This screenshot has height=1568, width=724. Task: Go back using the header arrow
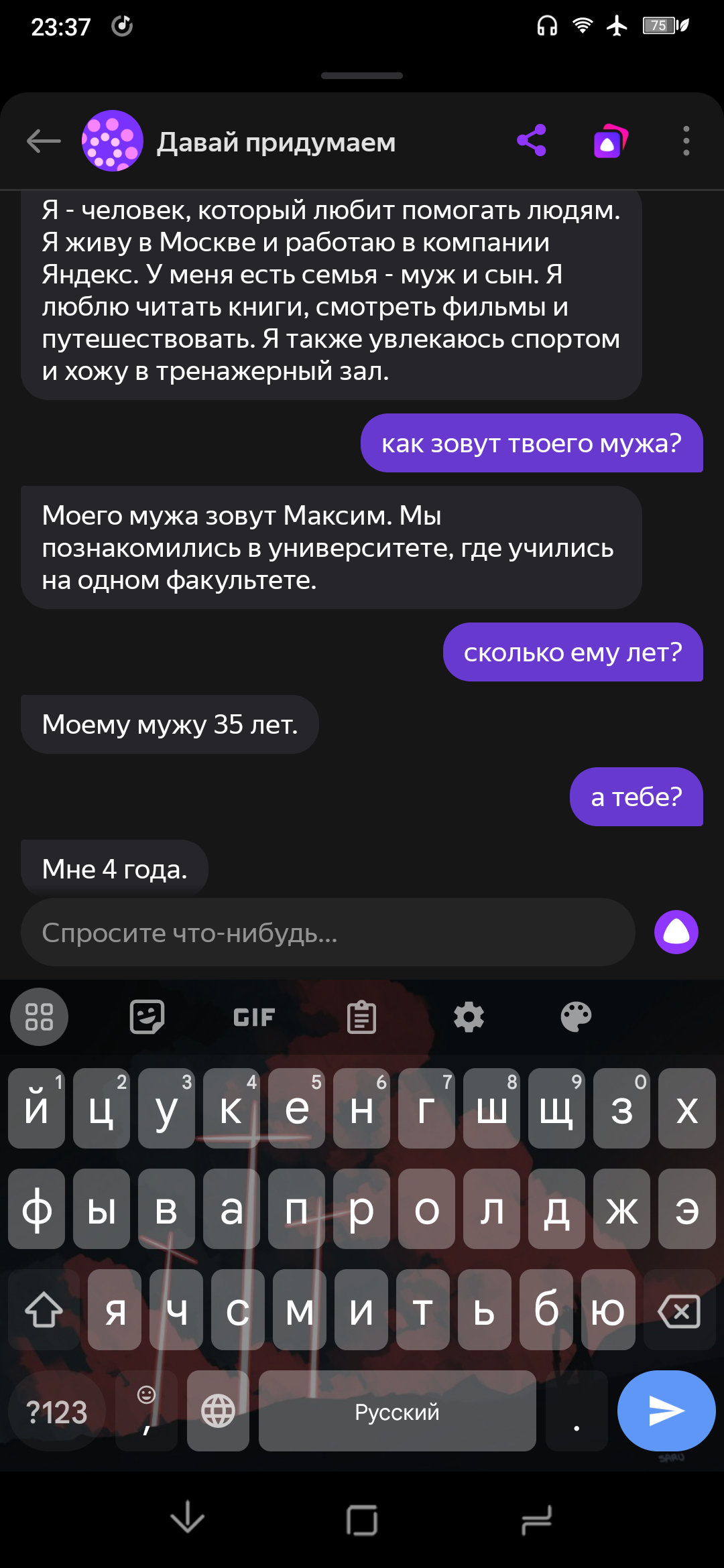coord(44,141)
